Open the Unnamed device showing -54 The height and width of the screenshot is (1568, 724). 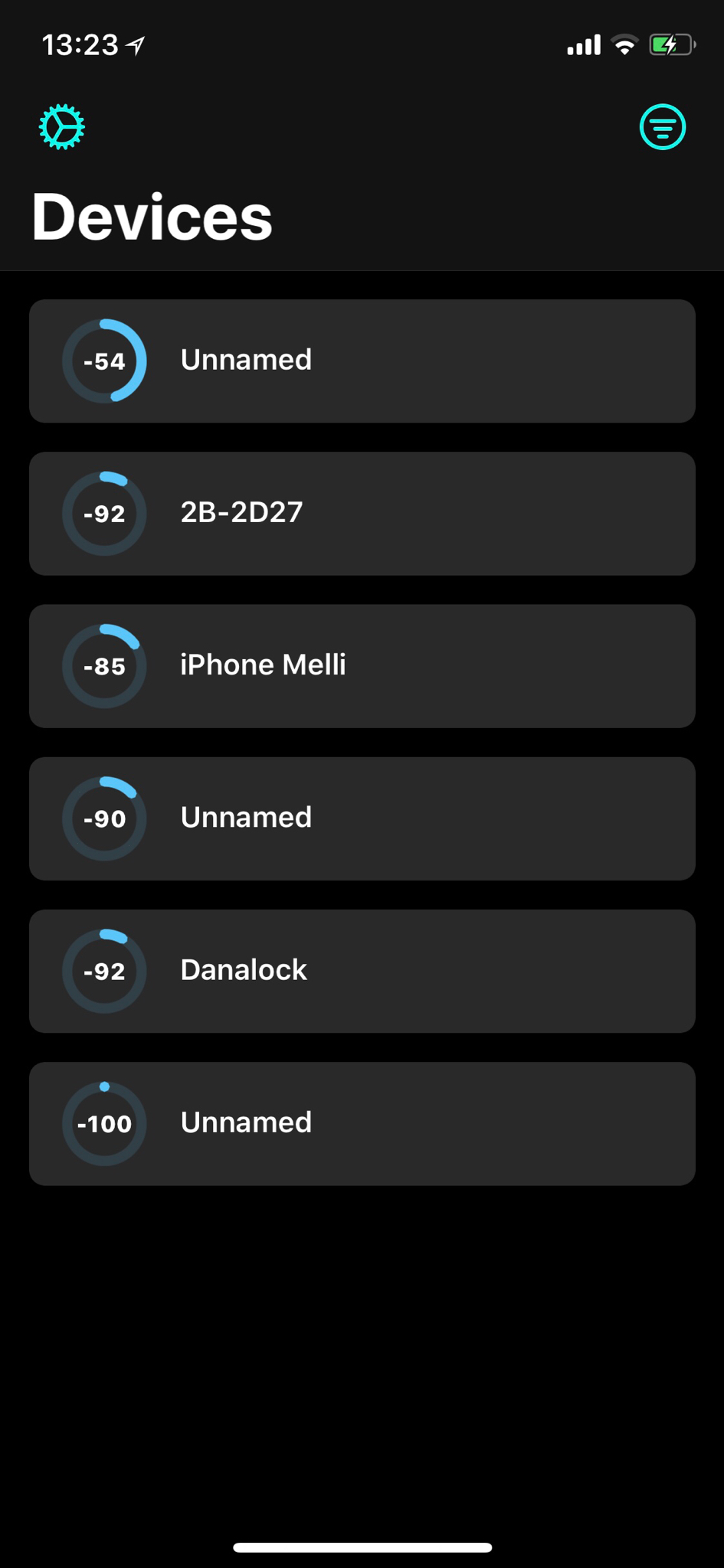click(362, 361)
